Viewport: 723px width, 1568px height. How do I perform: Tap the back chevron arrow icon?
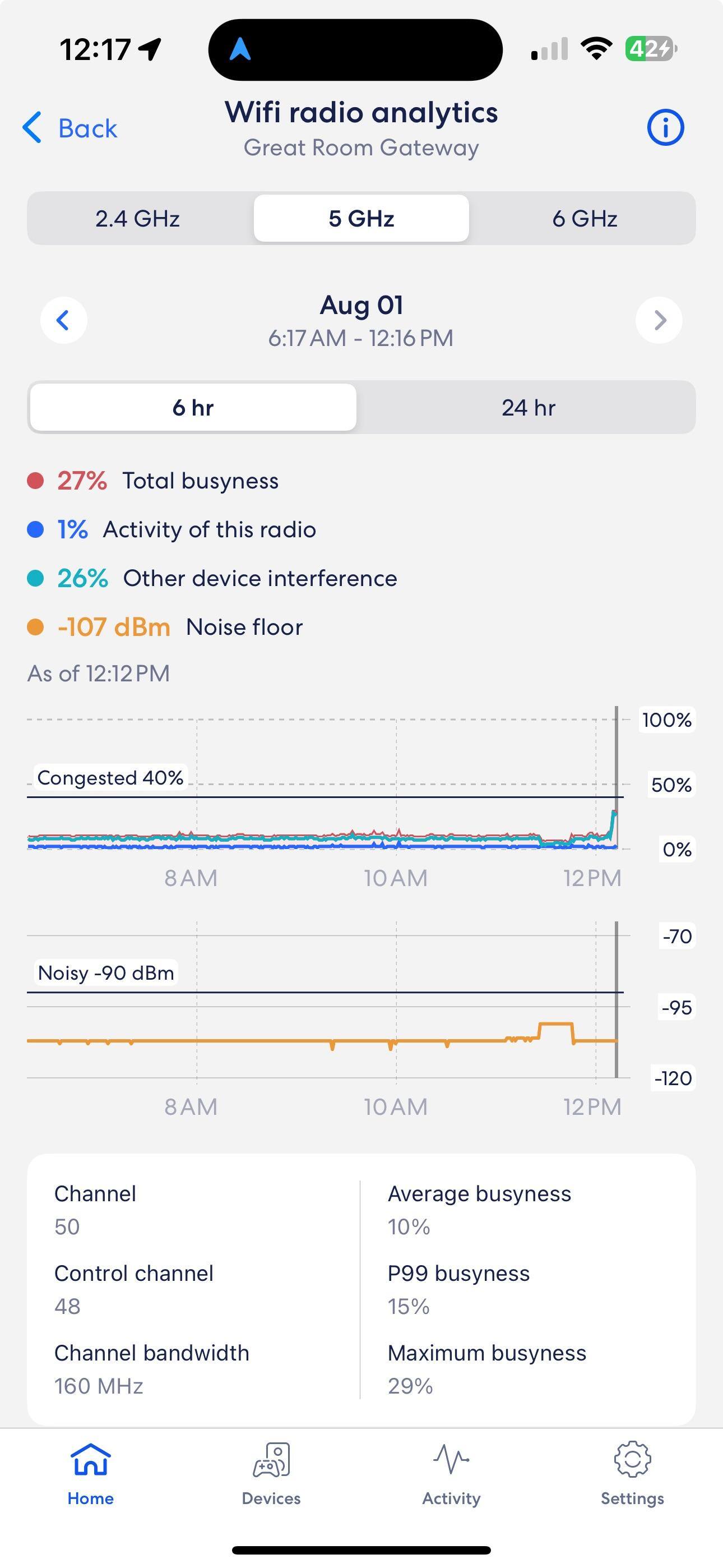coord(31,127)
